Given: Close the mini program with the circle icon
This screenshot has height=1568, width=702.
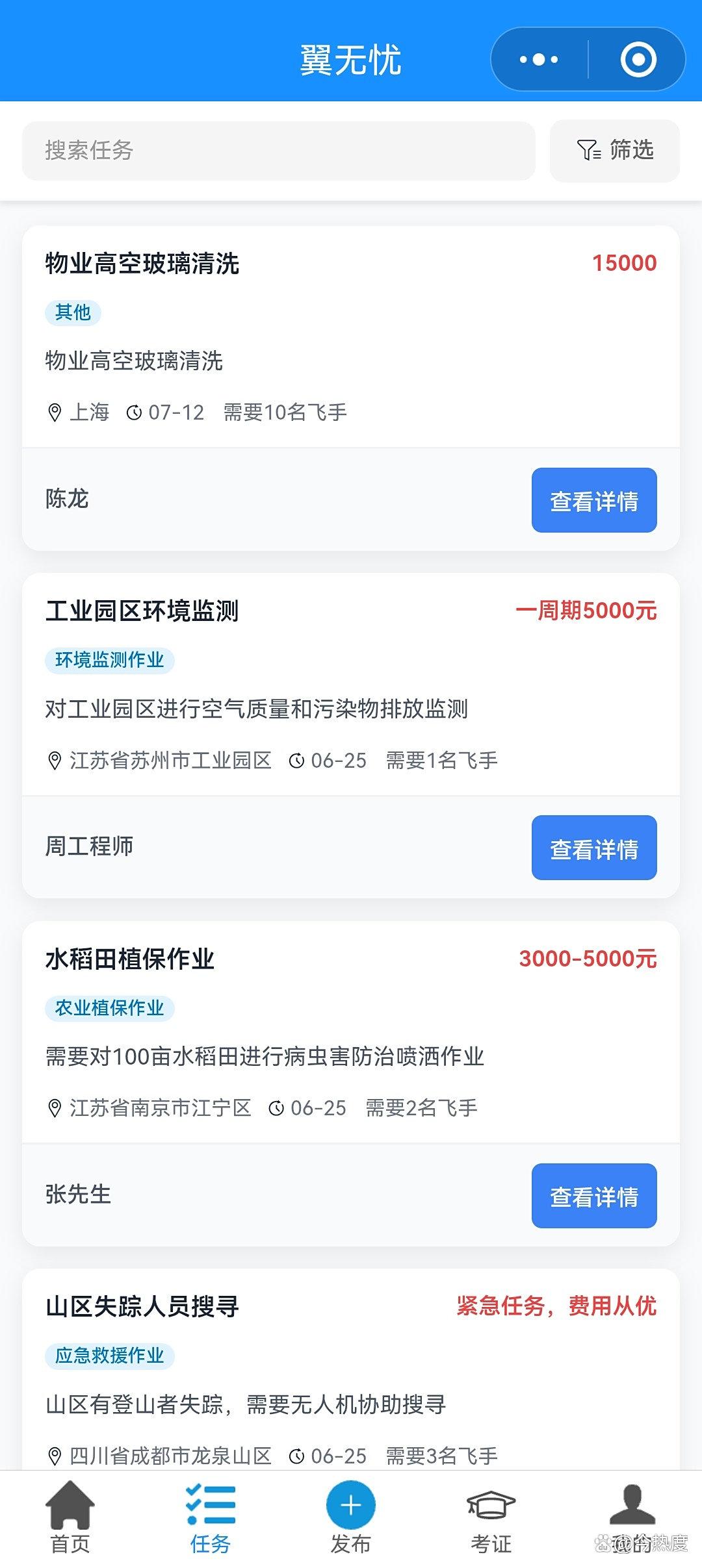Looking at the screenshot, I should (x=638, y=60).
